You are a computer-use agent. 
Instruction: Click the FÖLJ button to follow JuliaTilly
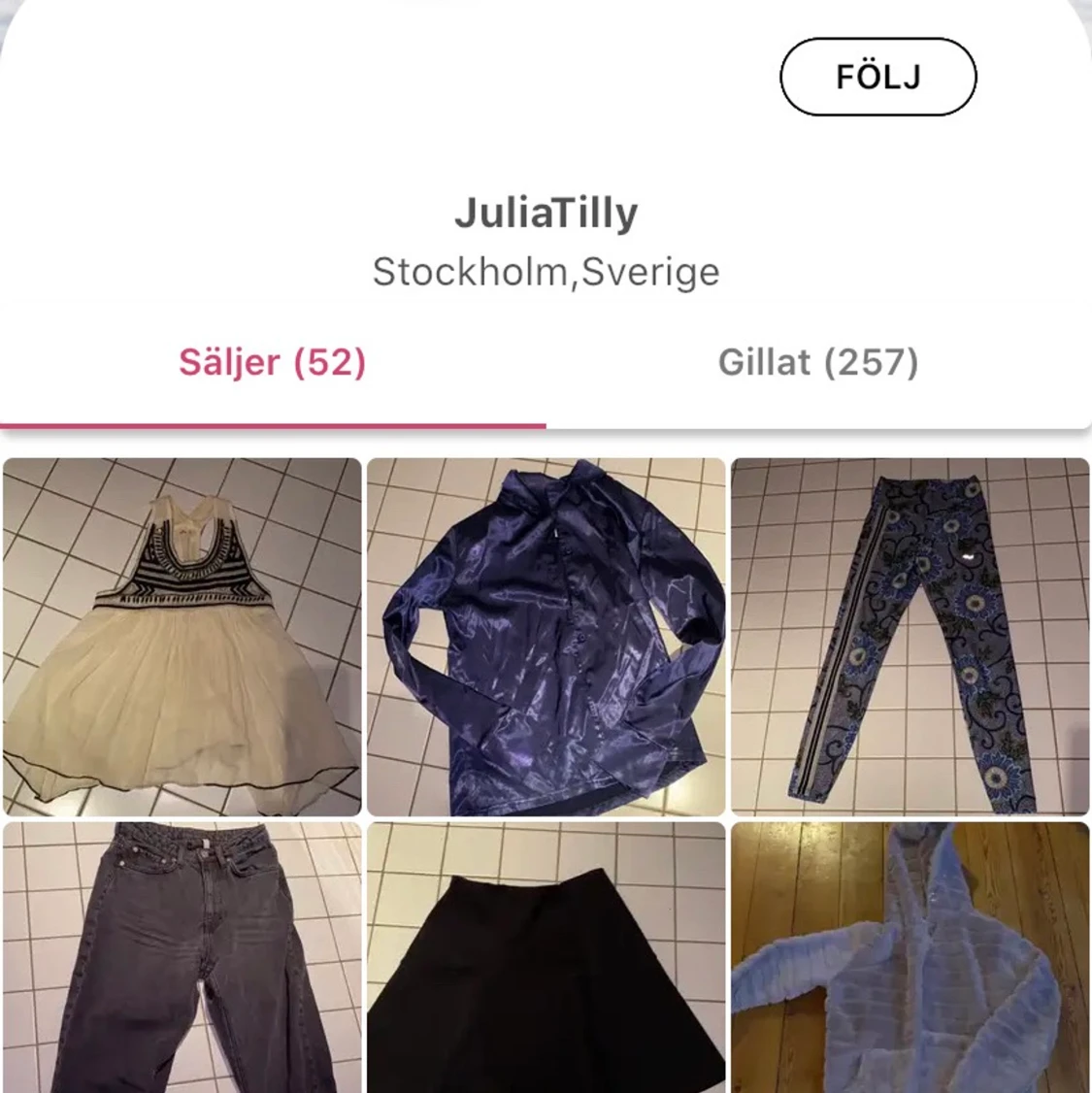(x=877, y=75)
